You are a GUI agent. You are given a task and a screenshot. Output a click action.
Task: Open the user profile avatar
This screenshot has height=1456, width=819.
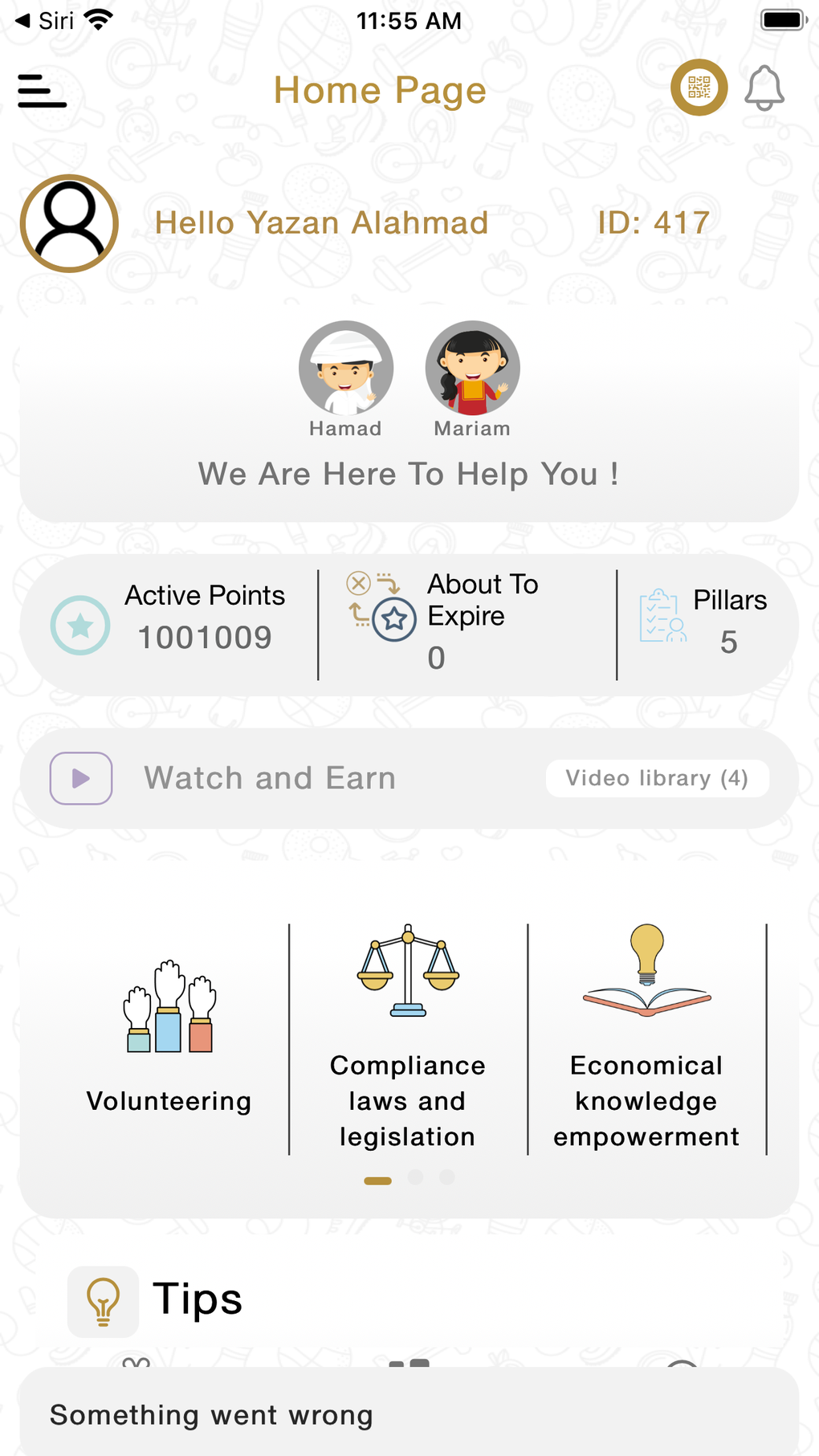(x=69, y=222)
